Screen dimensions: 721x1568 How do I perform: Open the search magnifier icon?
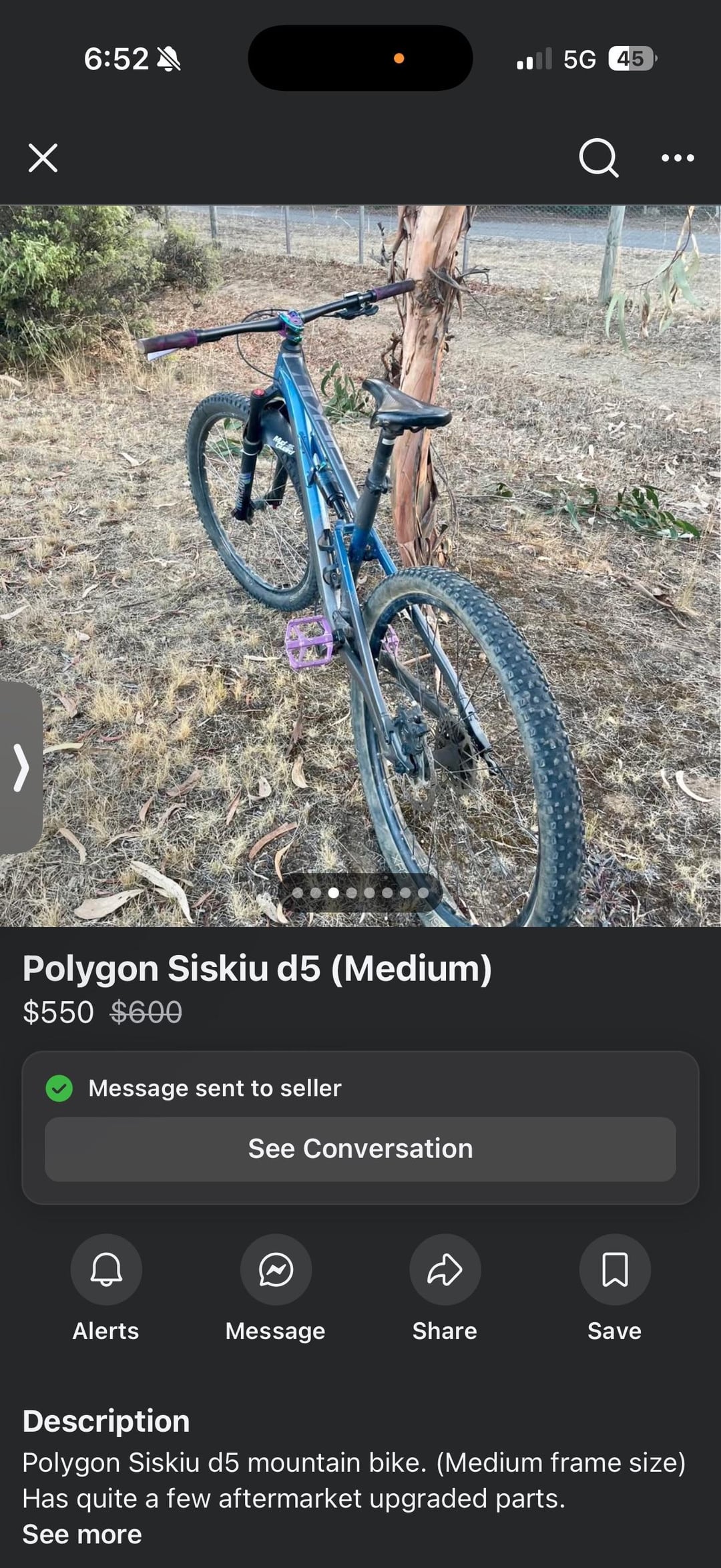[598, 158]
